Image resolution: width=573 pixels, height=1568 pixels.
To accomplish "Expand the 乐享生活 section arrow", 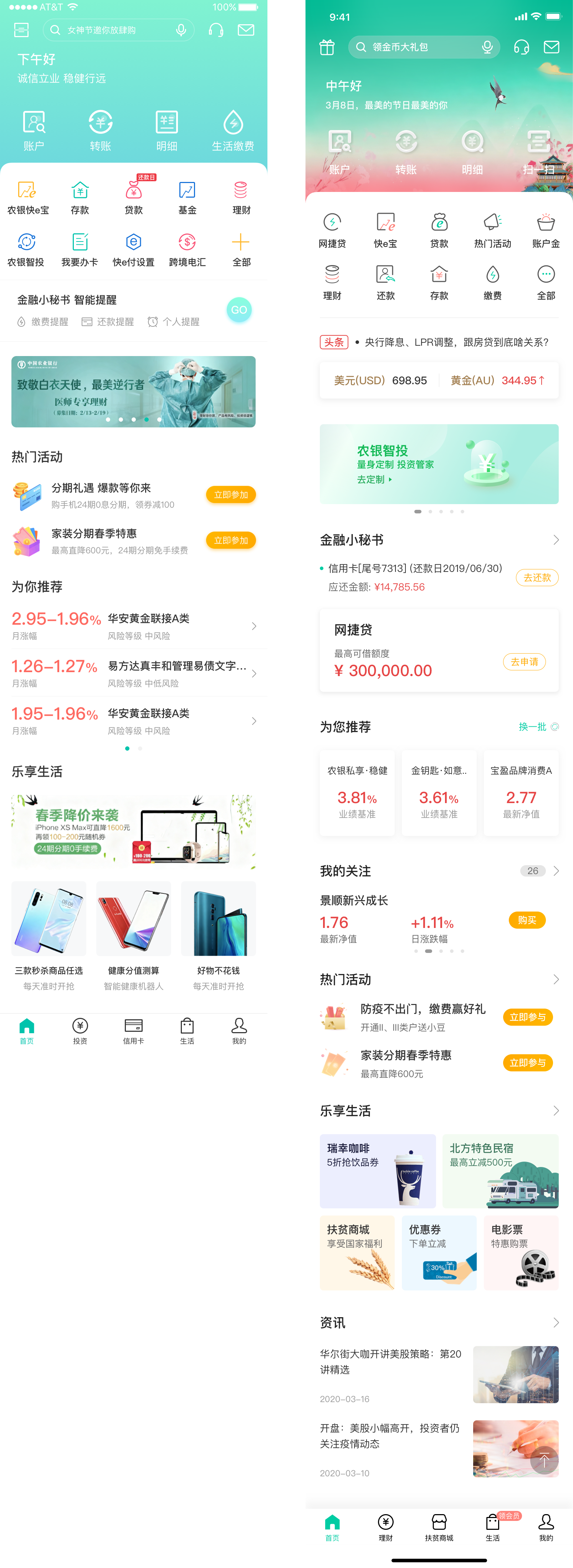I will [556, 1110].
